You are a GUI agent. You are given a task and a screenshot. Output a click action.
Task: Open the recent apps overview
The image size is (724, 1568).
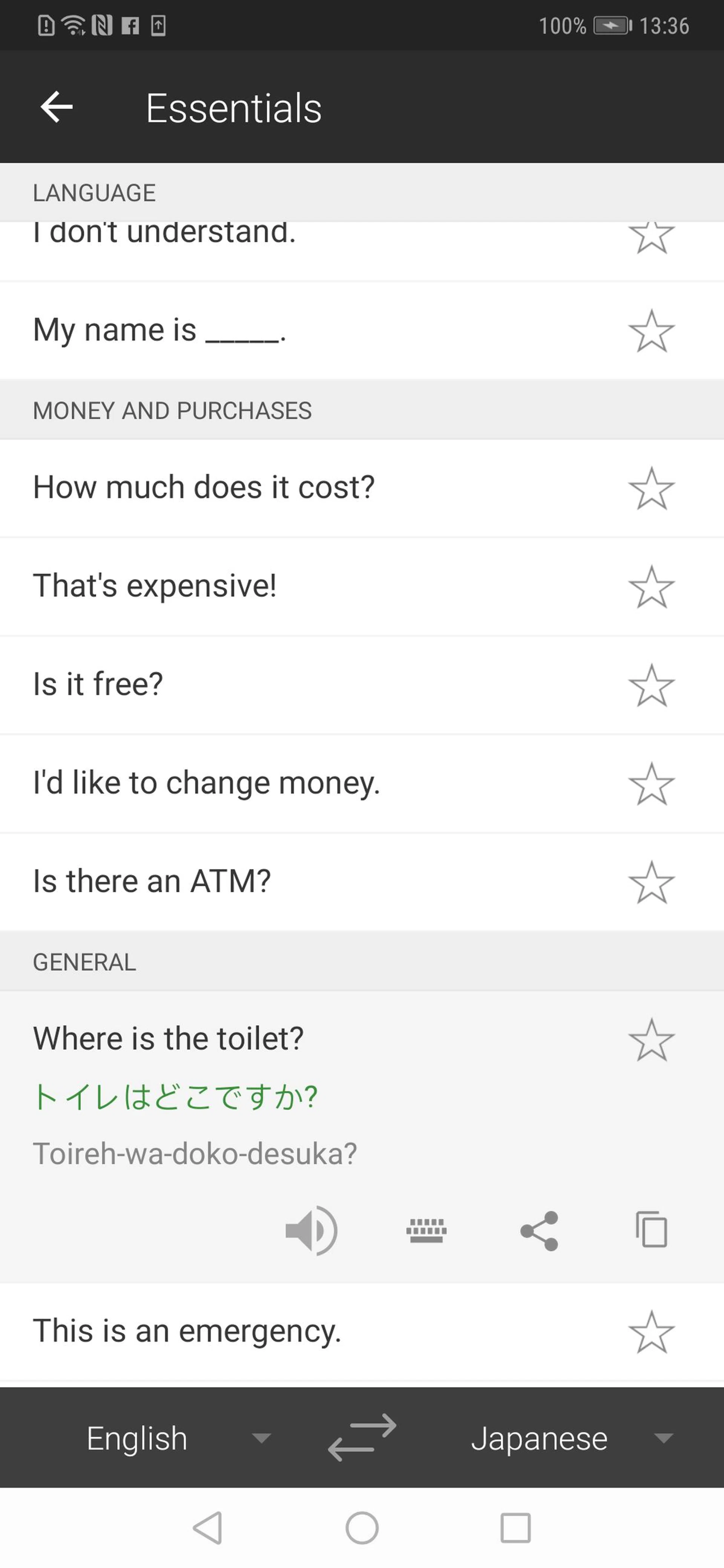point(515,1528)
